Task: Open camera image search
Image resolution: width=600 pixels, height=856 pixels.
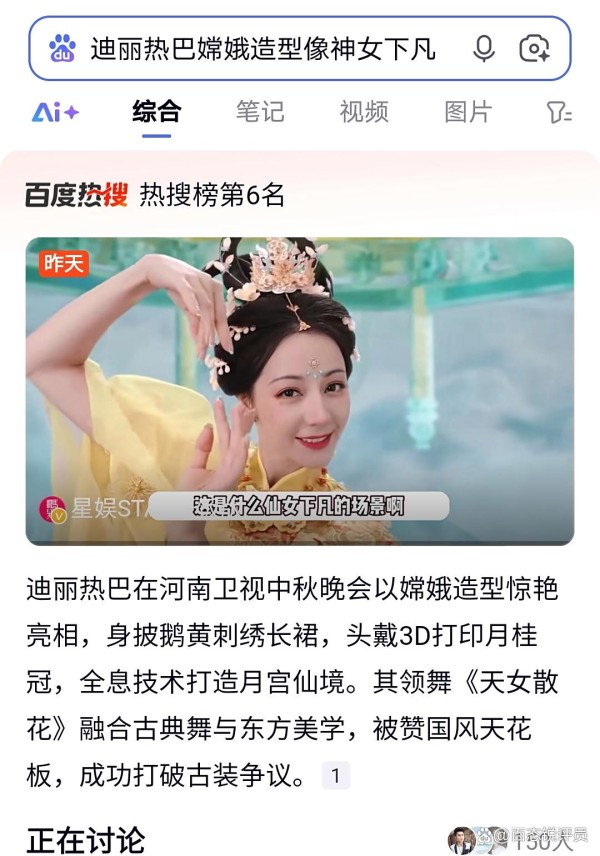Action: 535,48
